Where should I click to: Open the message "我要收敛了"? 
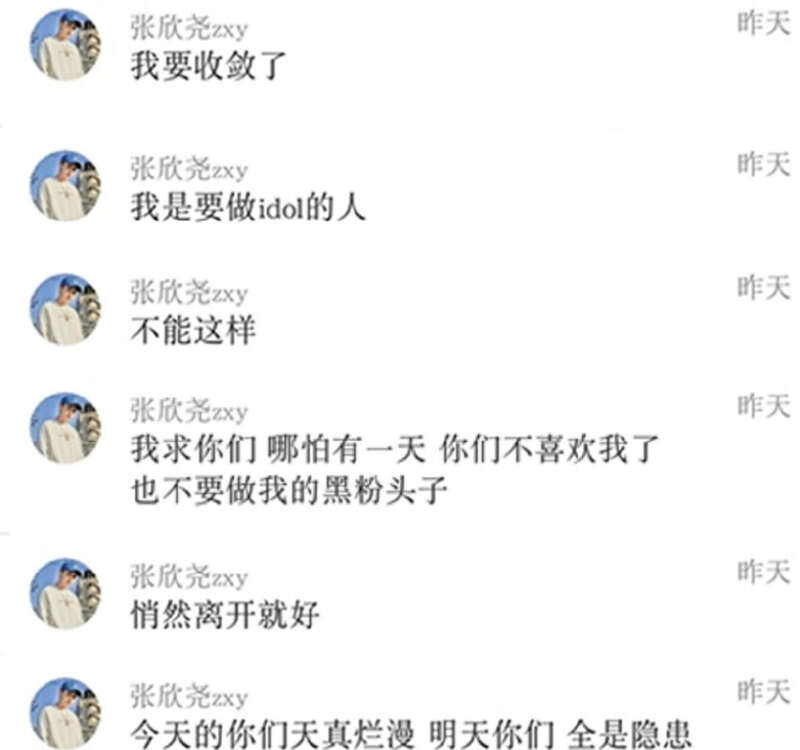pyautogui.click(x=210, y=67)
